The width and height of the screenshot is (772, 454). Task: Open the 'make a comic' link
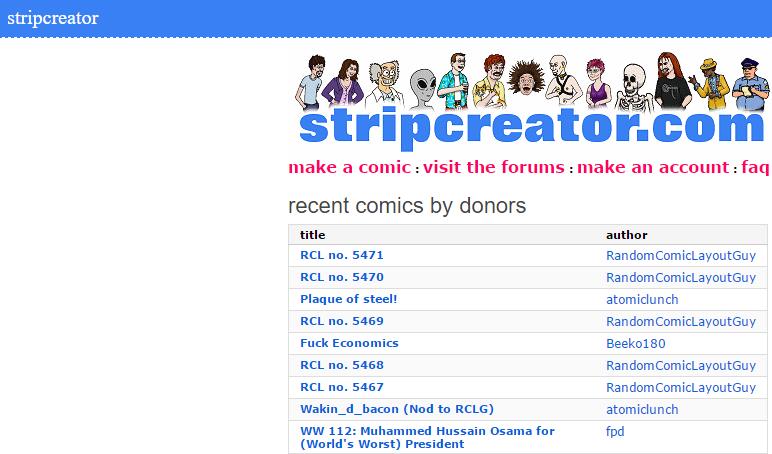click(349, 167)
